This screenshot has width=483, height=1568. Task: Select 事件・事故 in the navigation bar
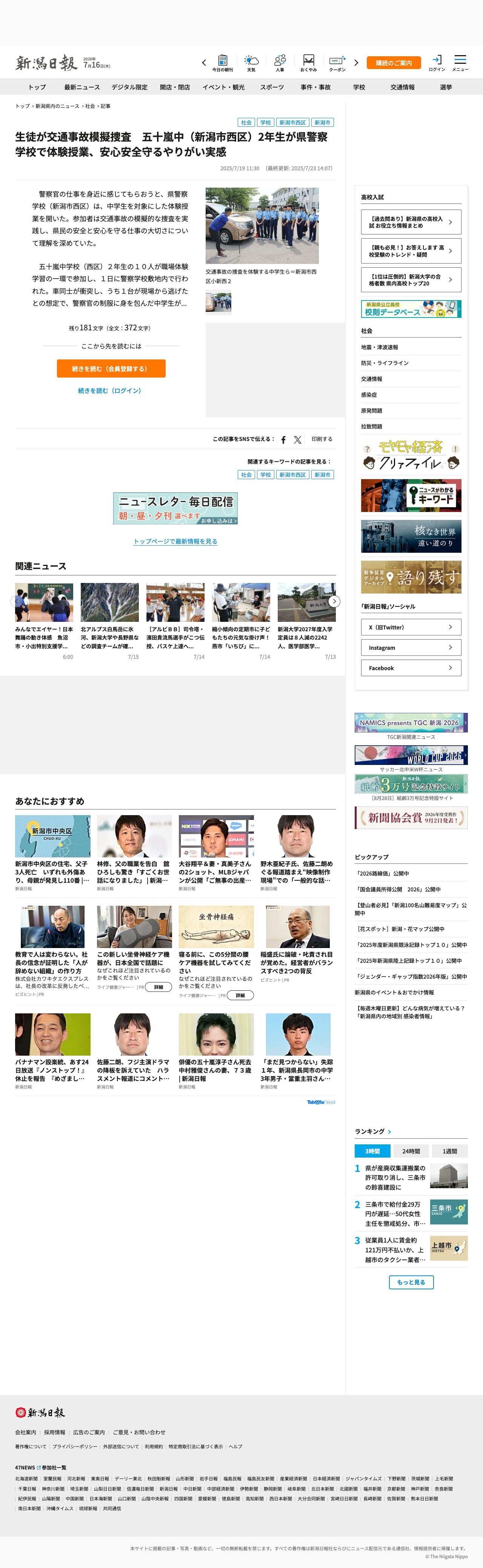click(315, 87)
